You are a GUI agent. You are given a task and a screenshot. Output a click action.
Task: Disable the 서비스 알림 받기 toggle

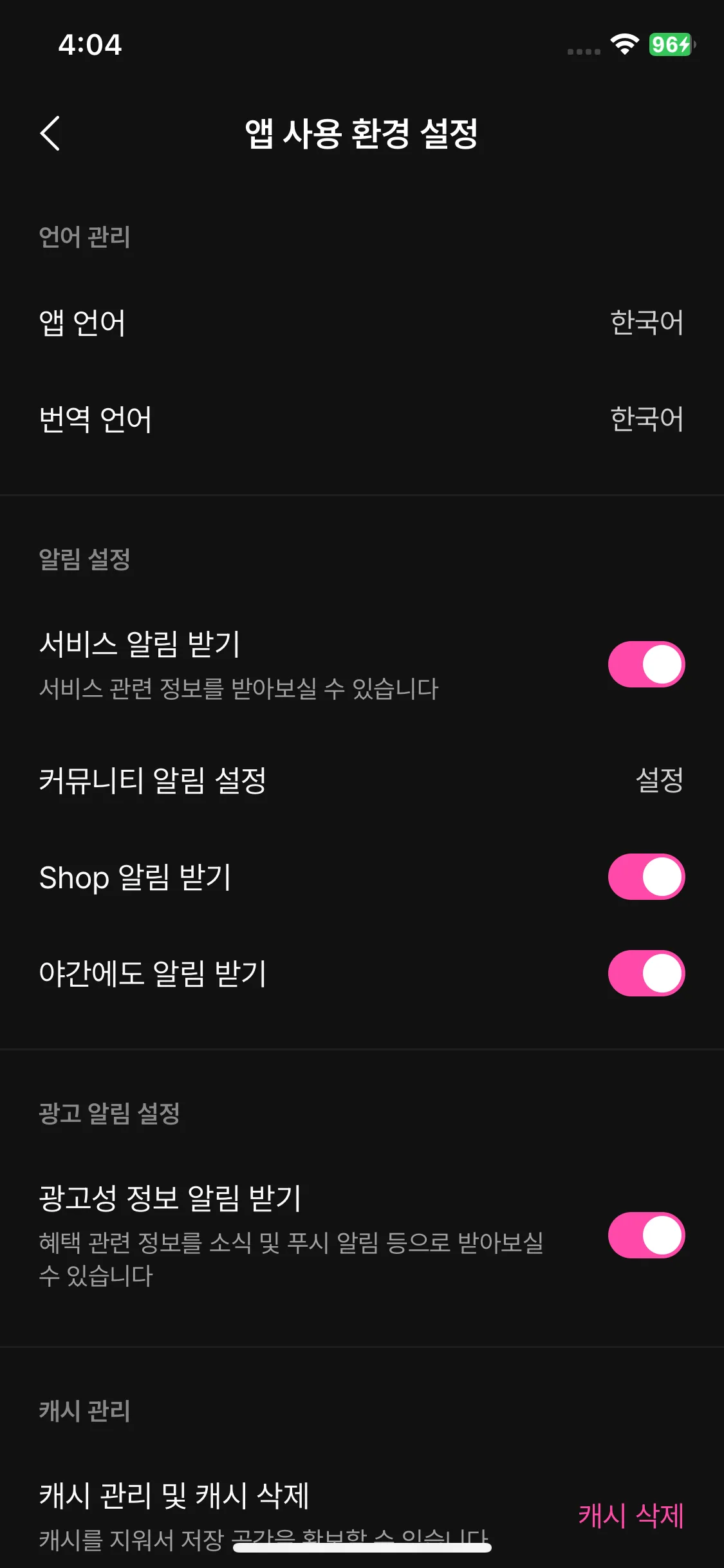(x=645, y=663)
